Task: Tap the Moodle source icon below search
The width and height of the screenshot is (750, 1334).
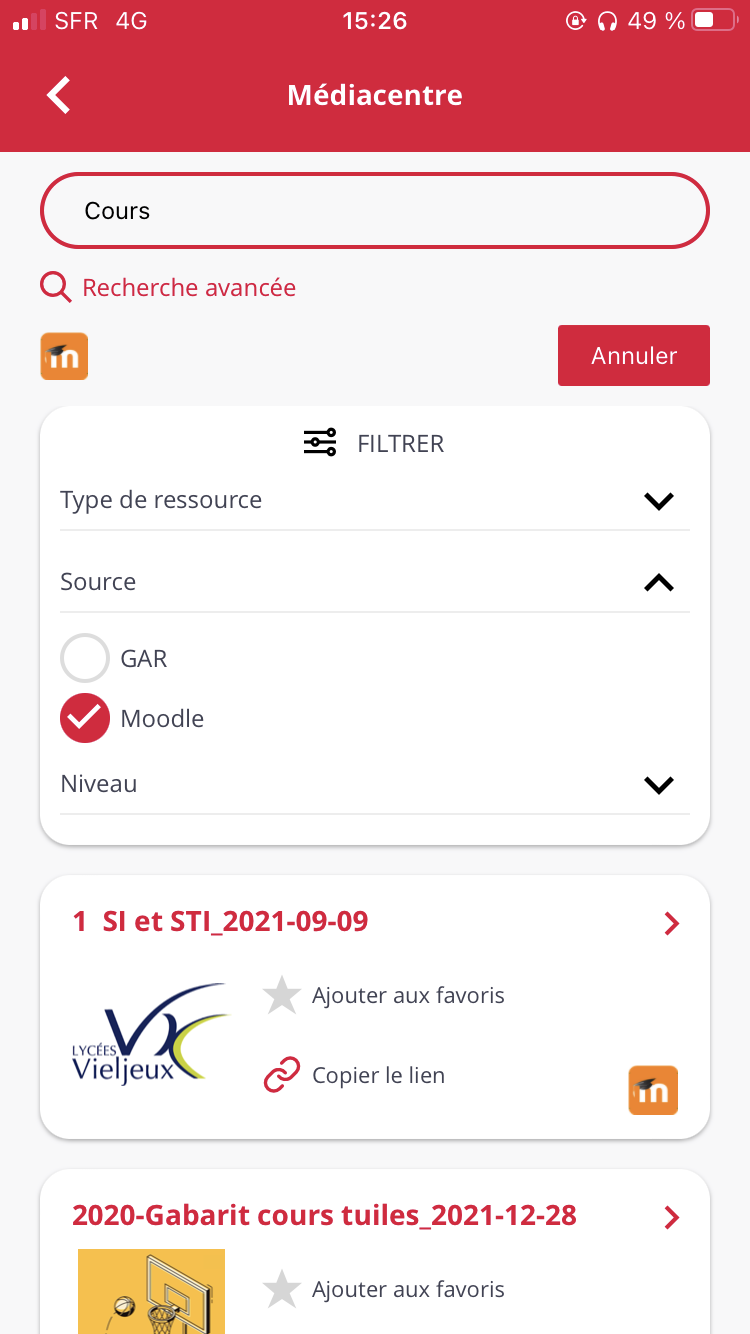Action: click(x=64, y=357)
